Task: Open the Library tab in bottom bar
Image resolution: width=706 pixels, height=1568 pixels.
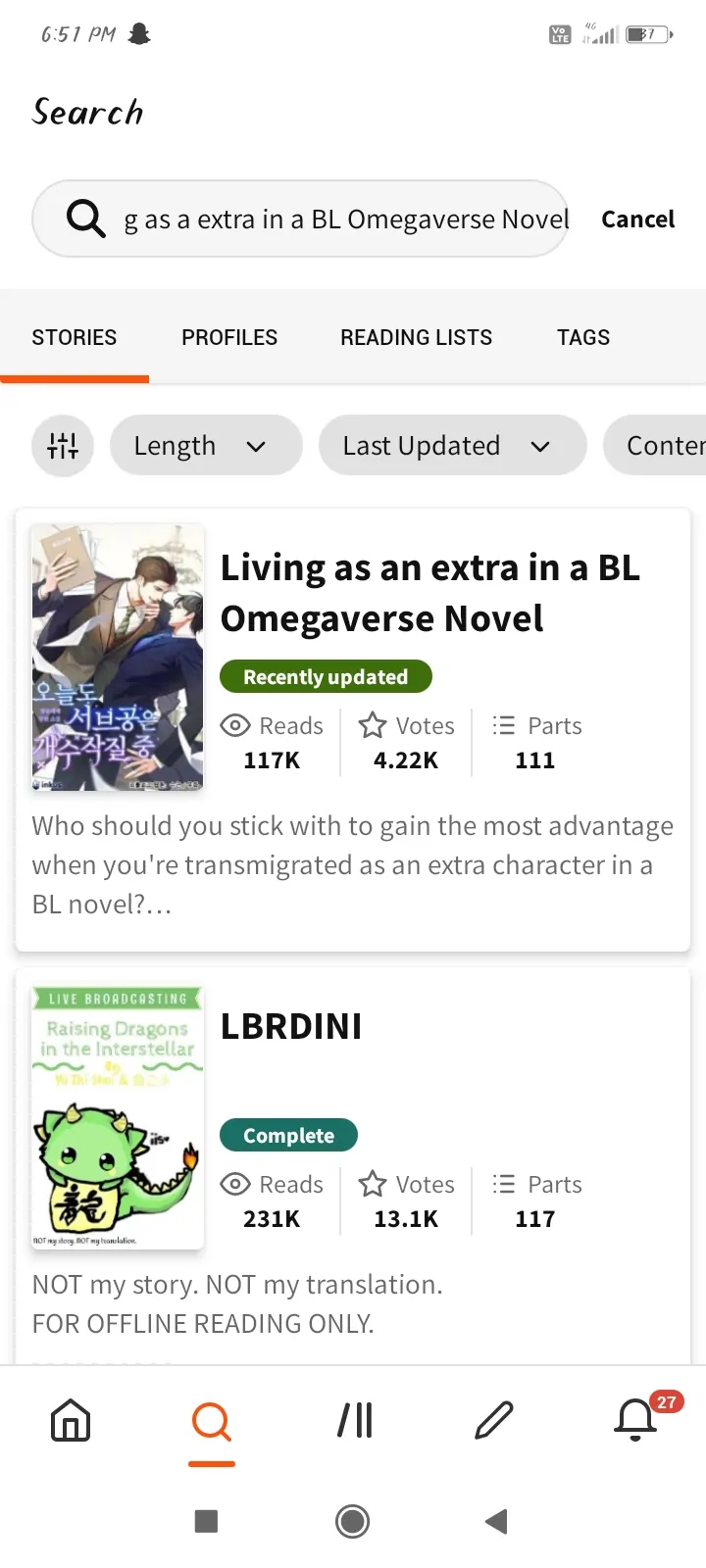Action: [x=355, y=1420]
